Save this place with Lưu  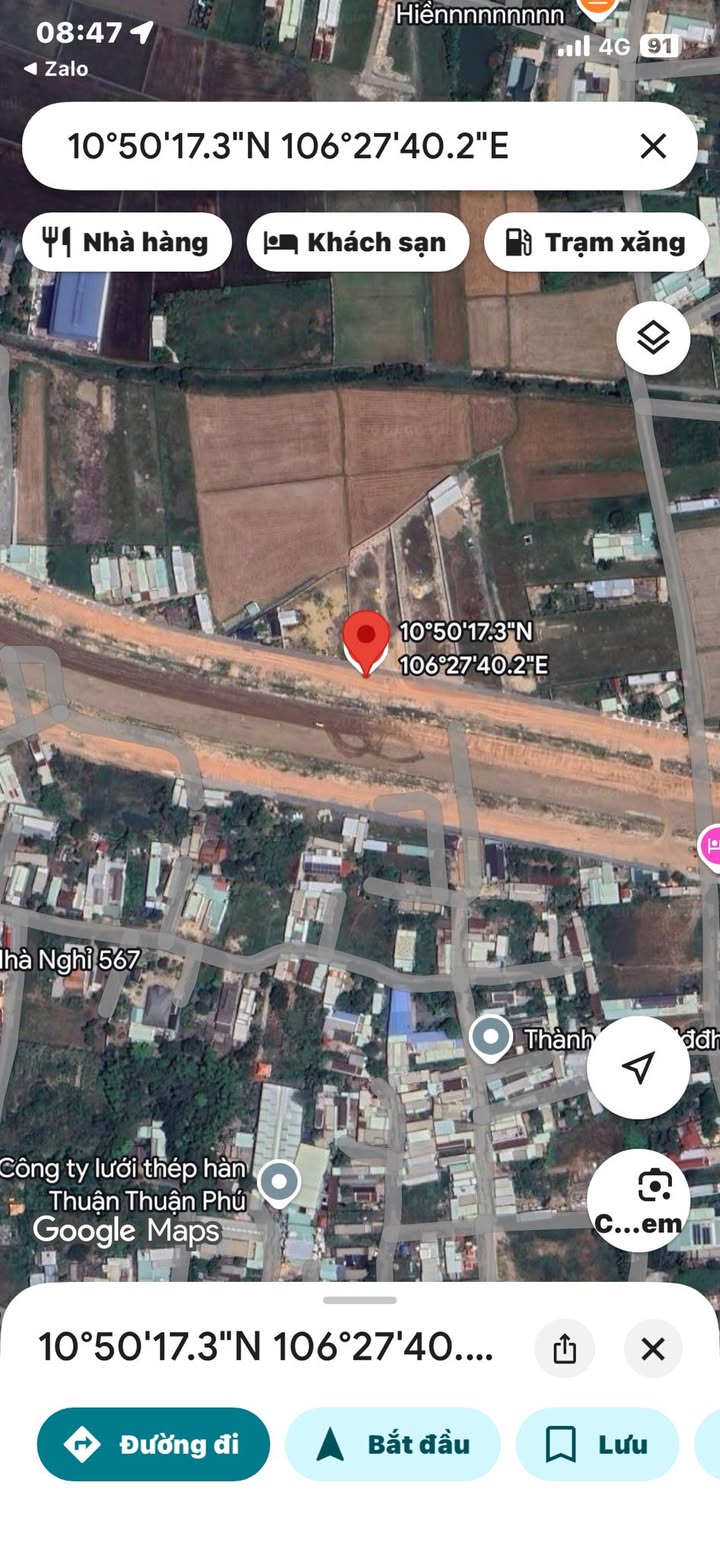597,1444
